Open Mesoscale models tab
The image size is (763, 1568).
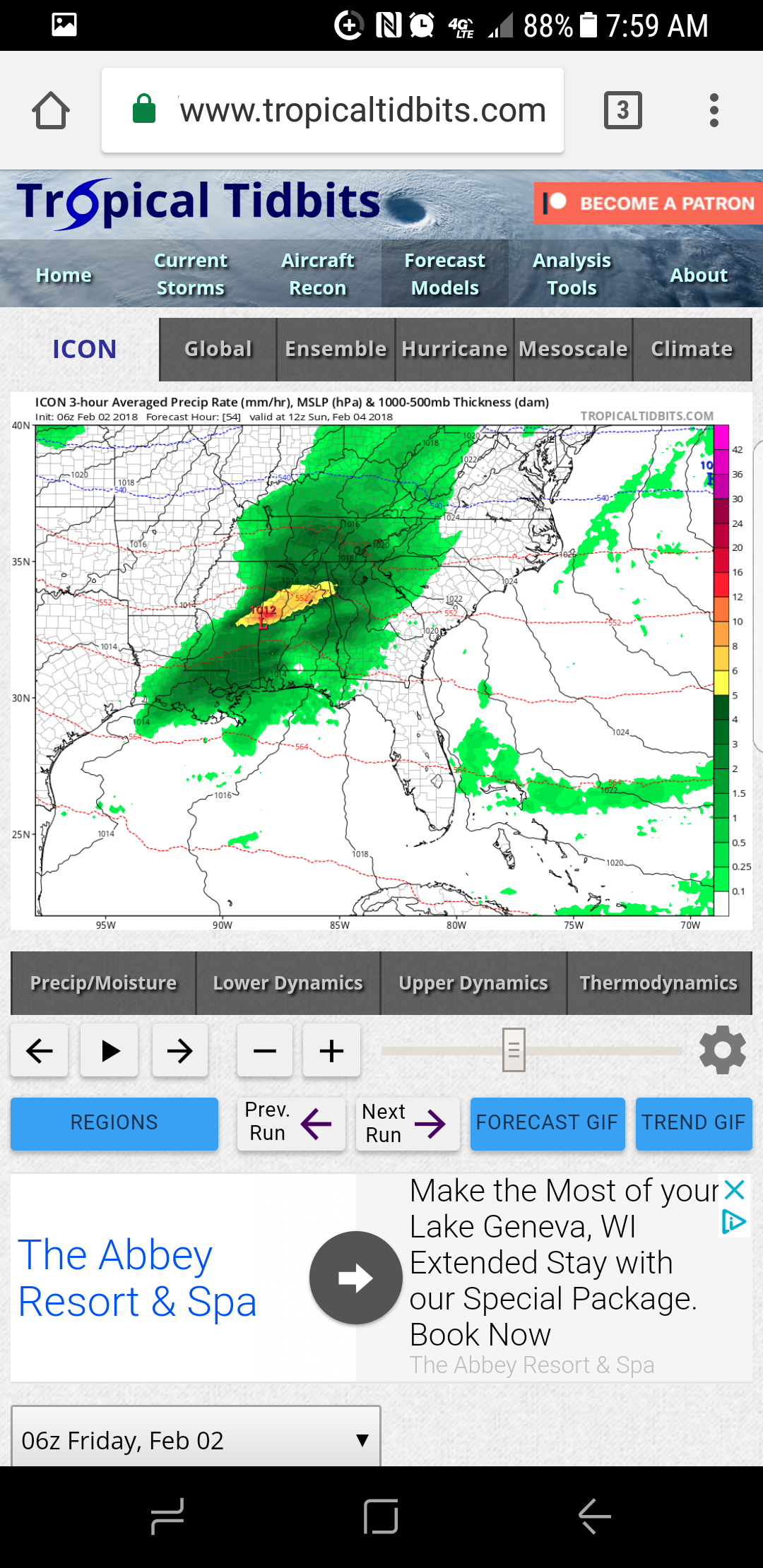573,349
